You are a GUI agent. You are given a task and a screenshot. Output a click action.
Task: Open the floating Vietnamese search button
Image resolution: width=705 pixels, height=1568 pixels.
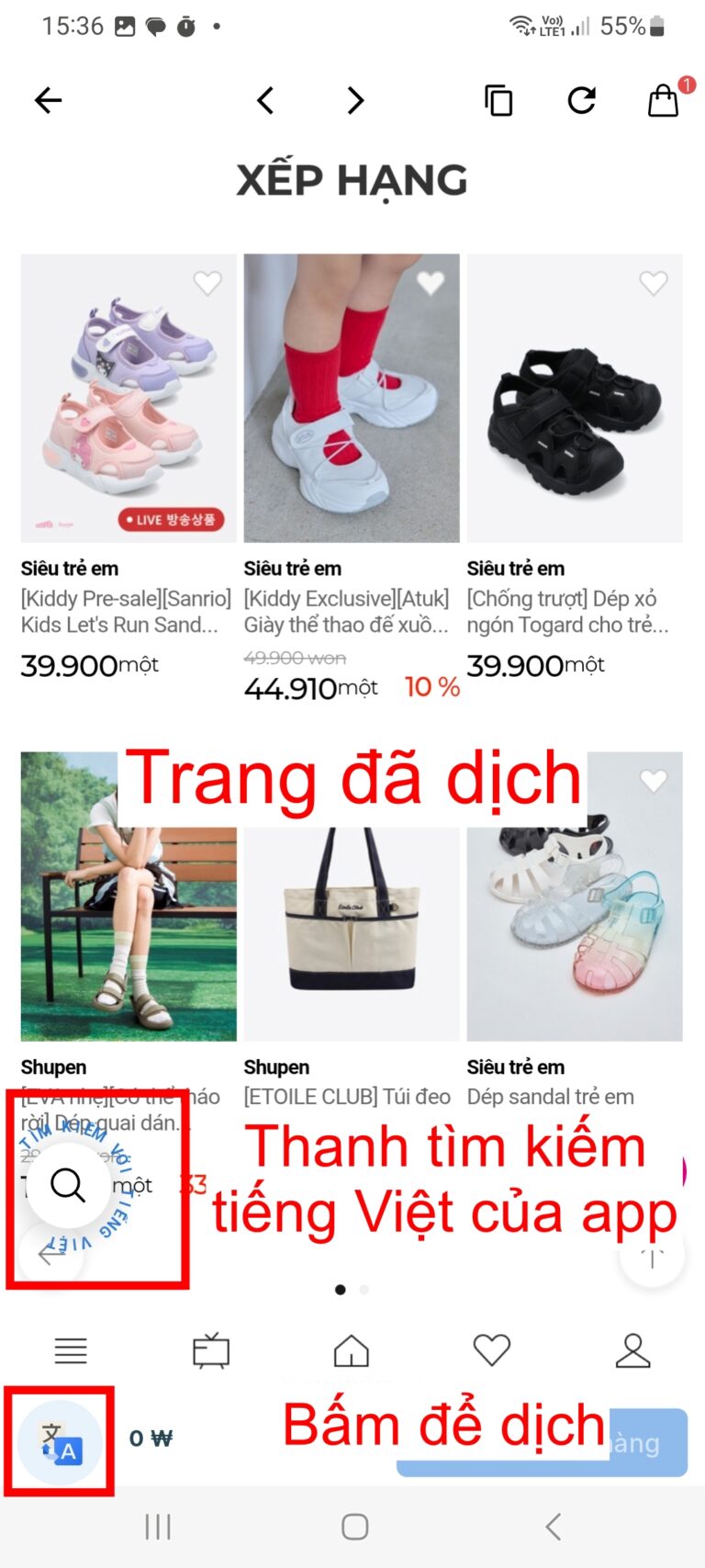click(x=69, y=1185)
